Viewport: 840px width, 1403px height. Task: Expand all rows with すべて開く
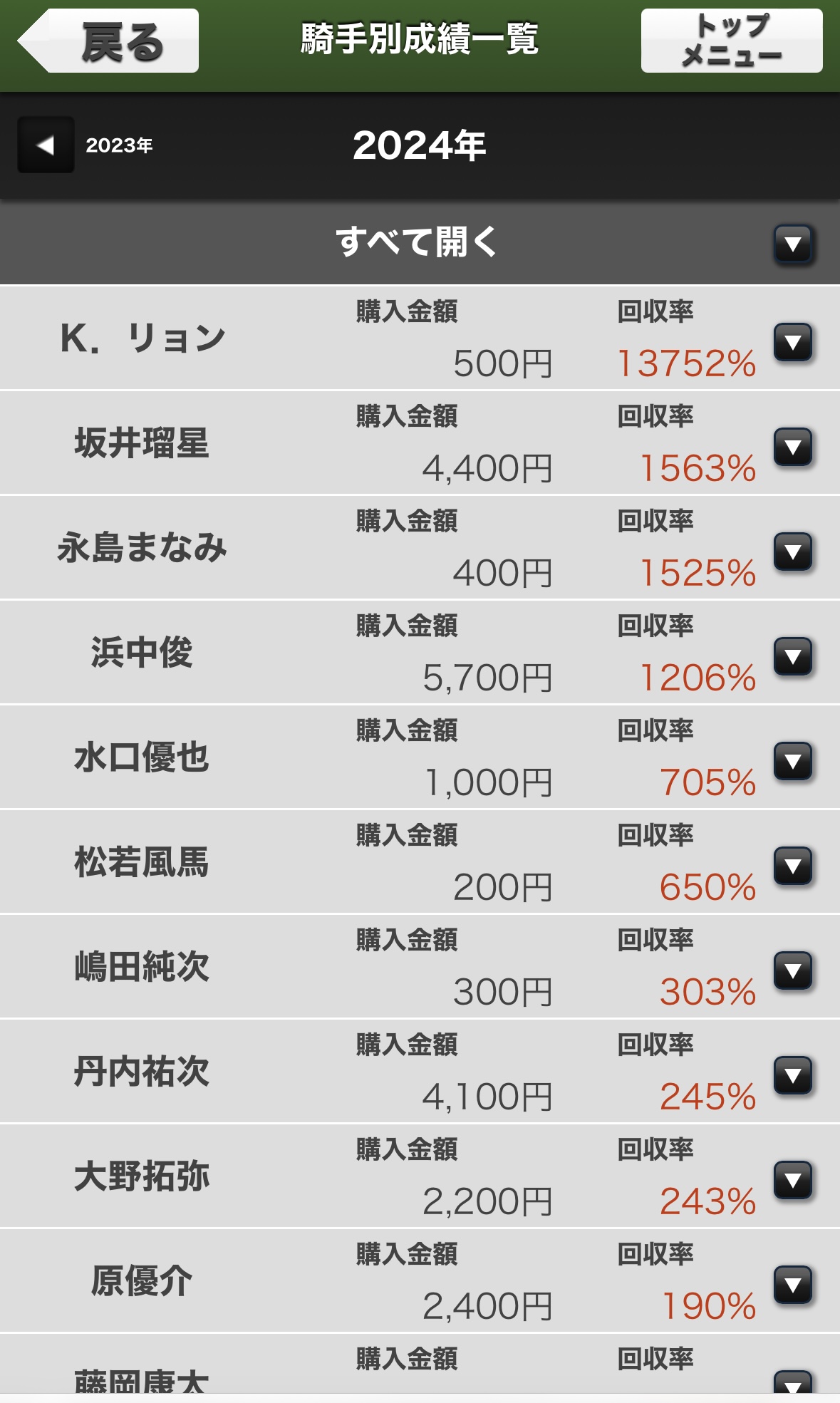tap(793, 244)
